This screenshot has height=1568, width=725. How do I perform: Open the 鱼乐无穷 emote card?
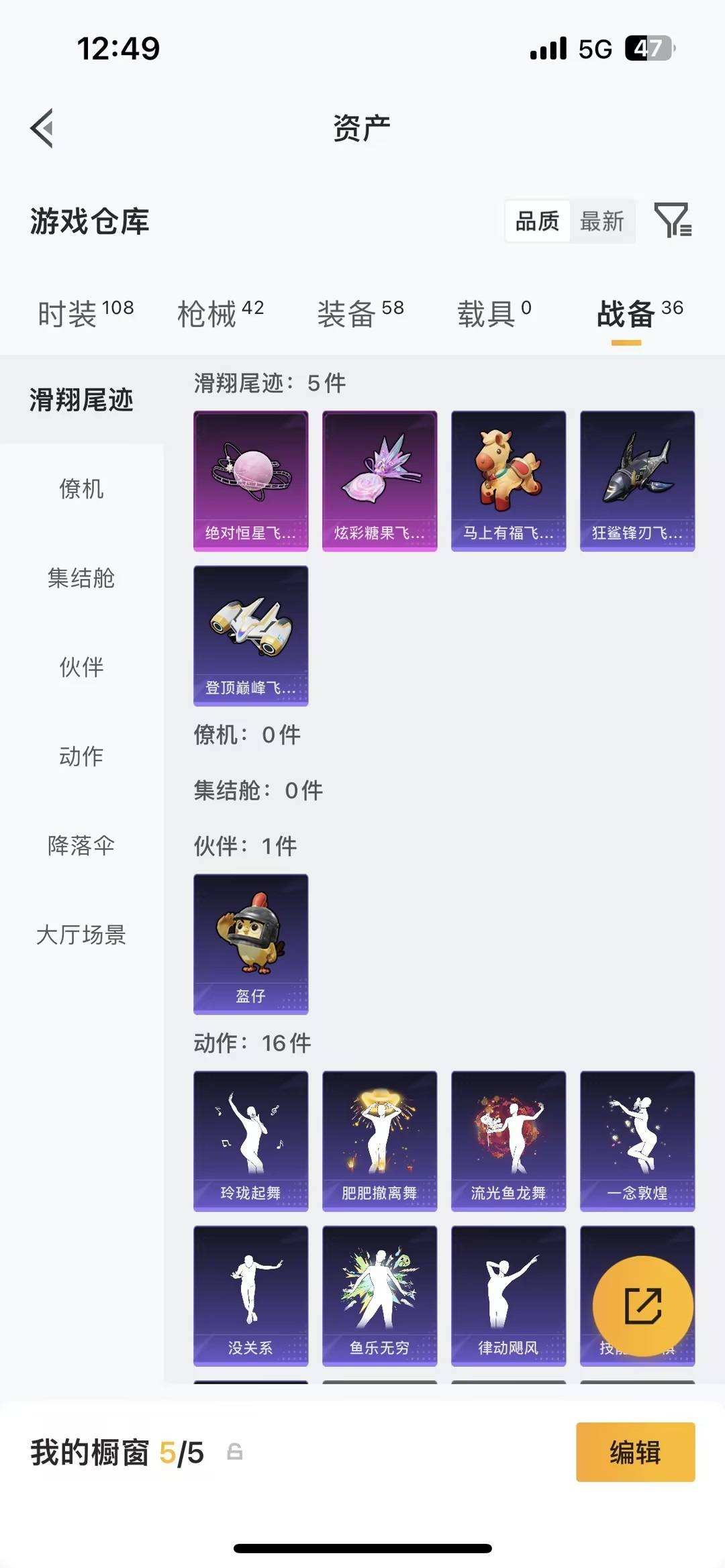pyautogui.click(x=379, y=1295)
